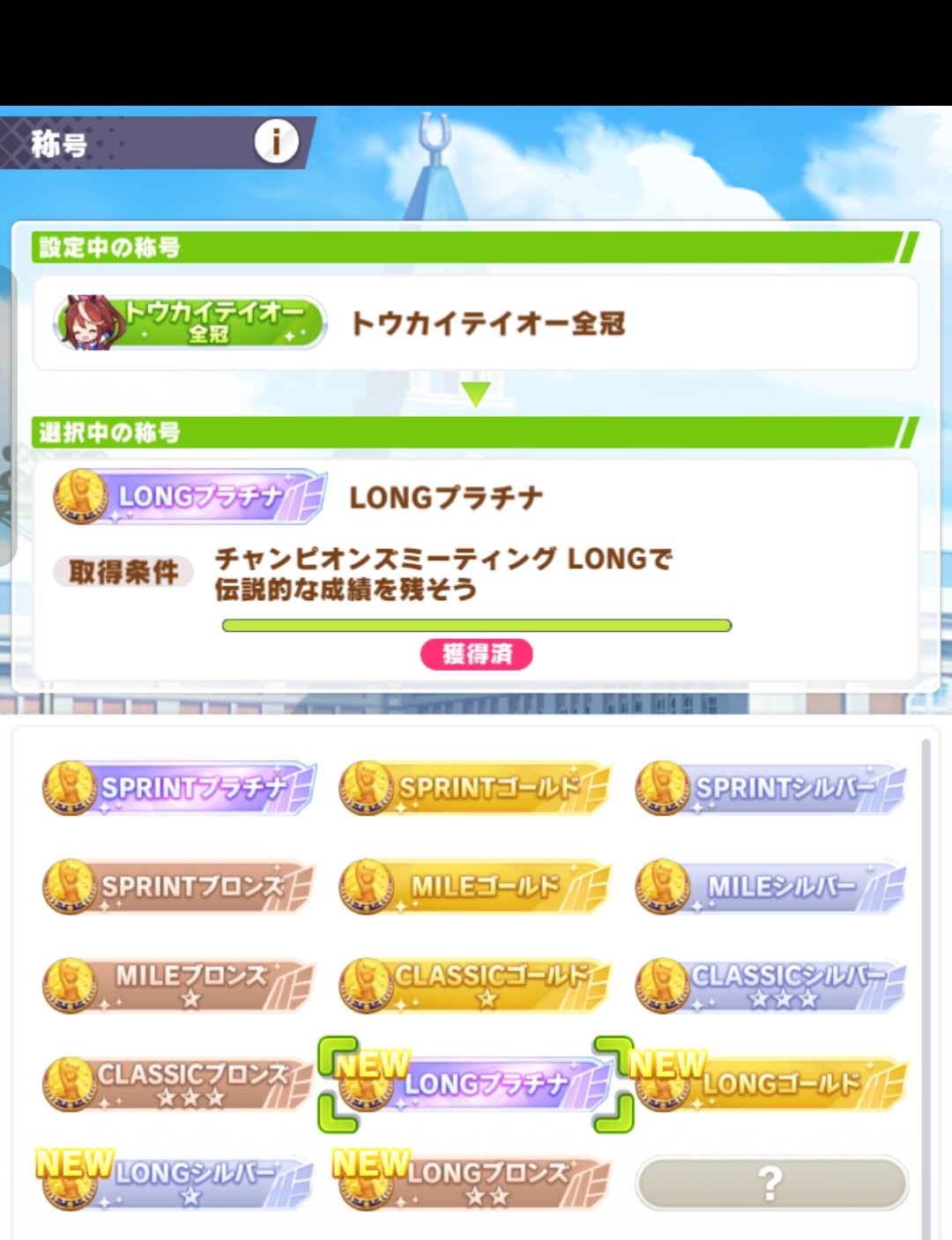Viewport: 952px width, 1240px height.
Task: Choose the SPRINTシルバー title badge
Action: click(771, 787)
